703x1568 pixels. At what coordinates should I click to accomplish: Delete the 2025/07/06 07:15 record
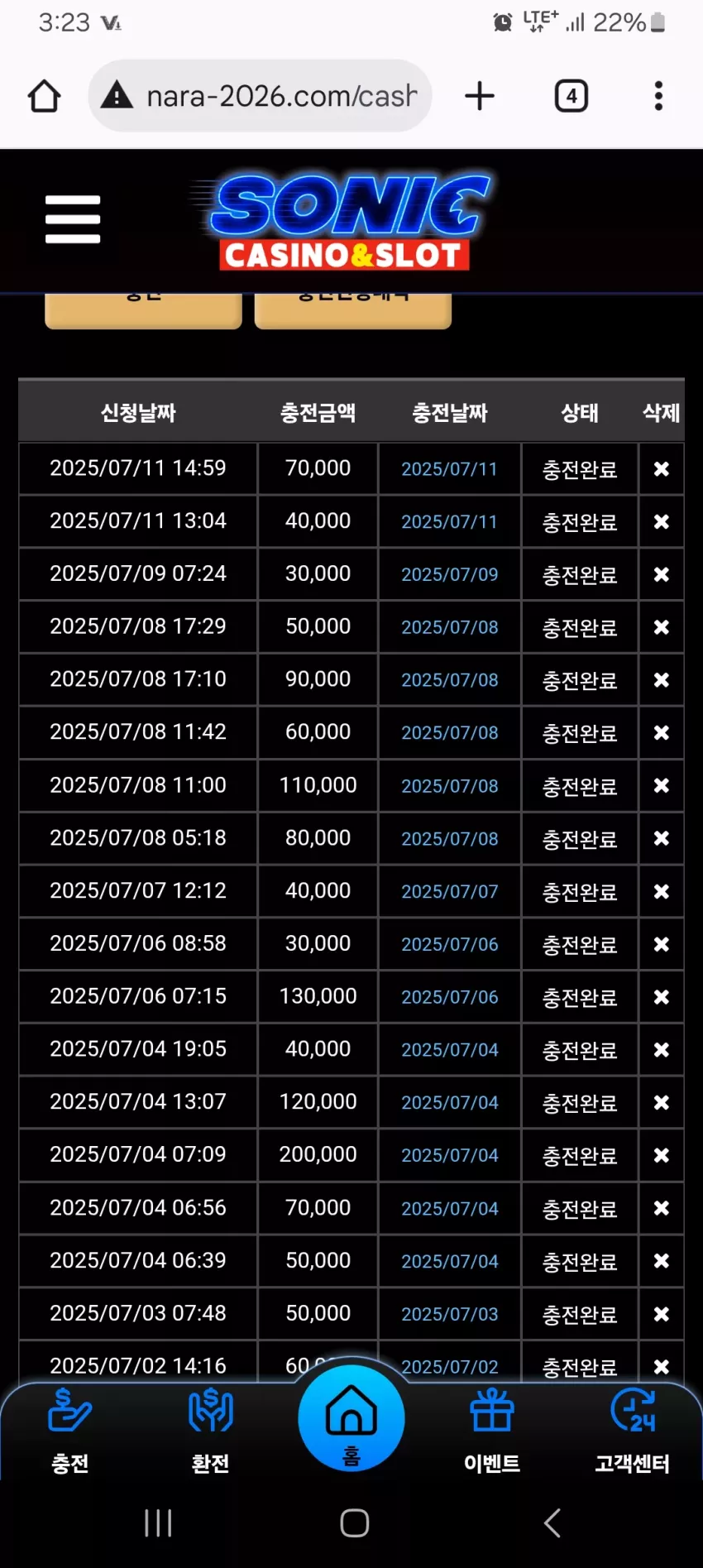click(x=661, y=997)
